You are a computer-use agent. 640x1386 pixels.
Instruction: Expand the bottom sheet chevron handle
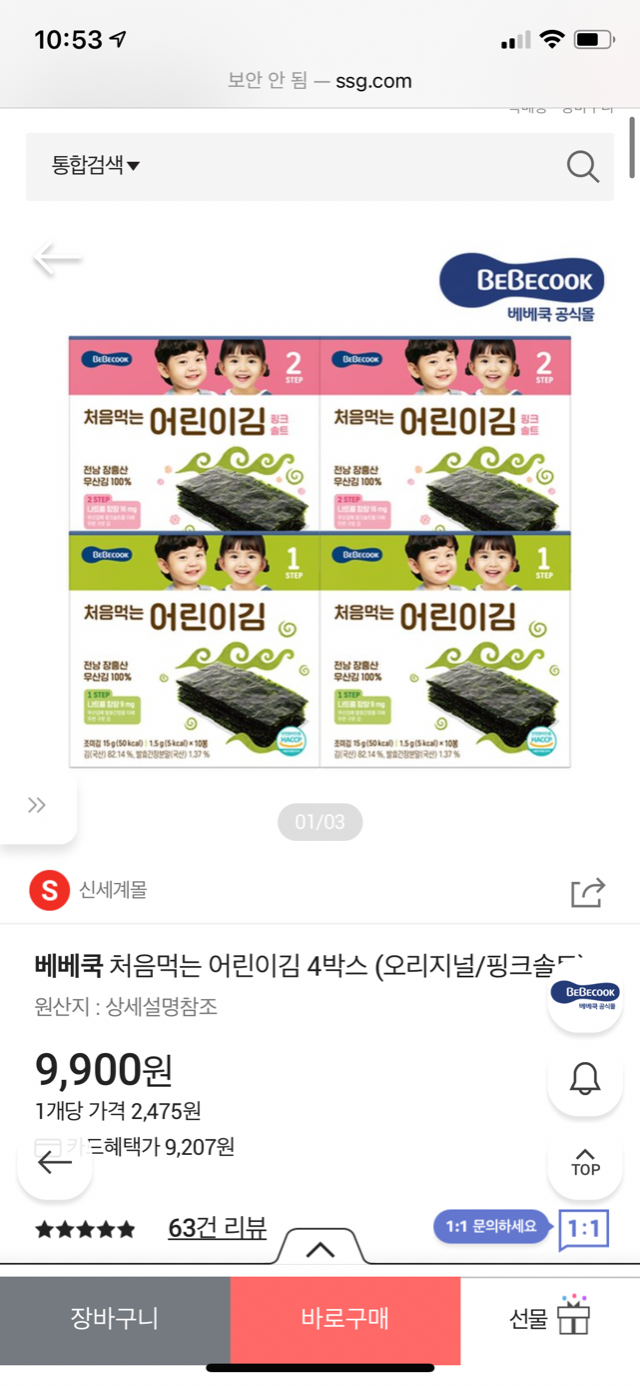pos(320,1250)
